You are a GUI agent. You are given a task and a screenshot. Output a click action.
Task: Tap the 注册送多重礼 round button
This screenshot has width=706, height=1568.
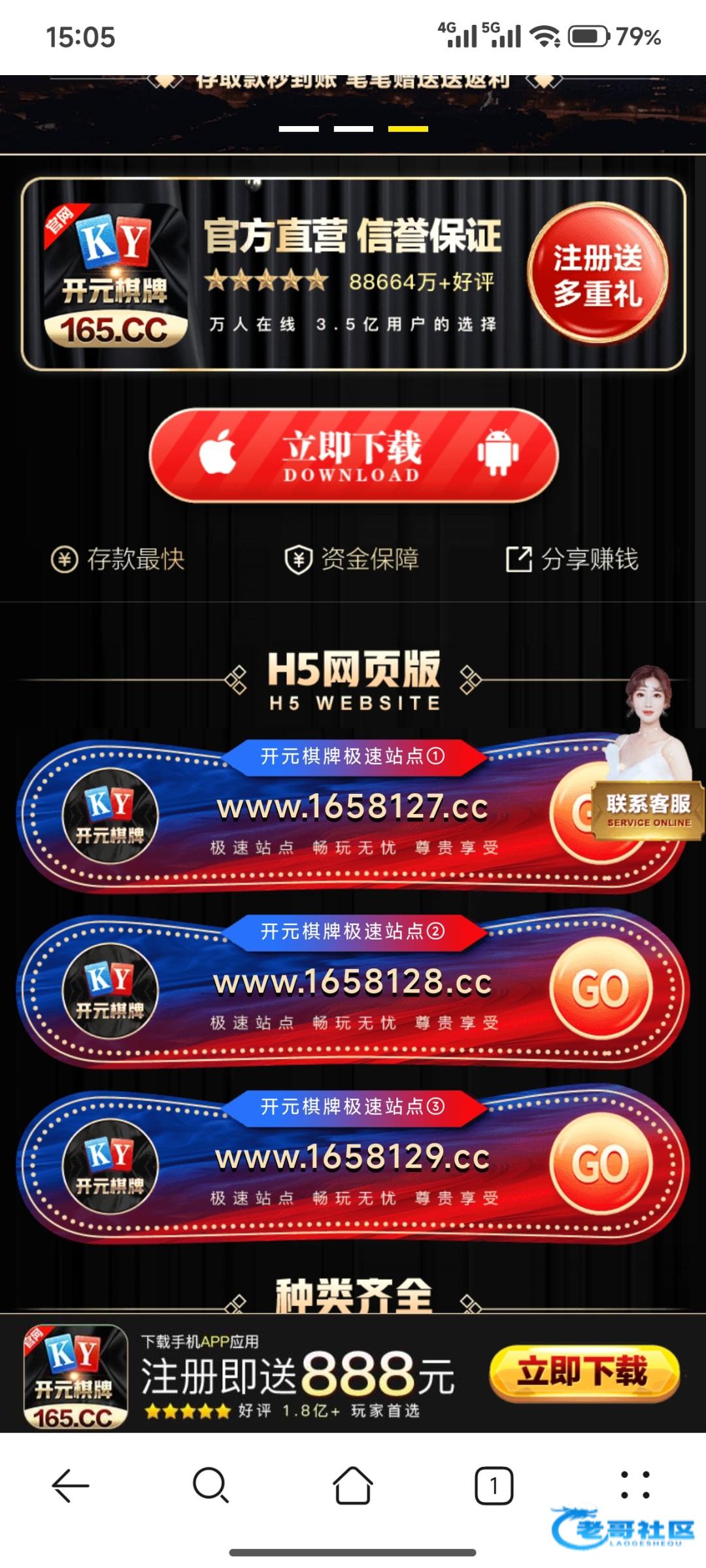598,273
